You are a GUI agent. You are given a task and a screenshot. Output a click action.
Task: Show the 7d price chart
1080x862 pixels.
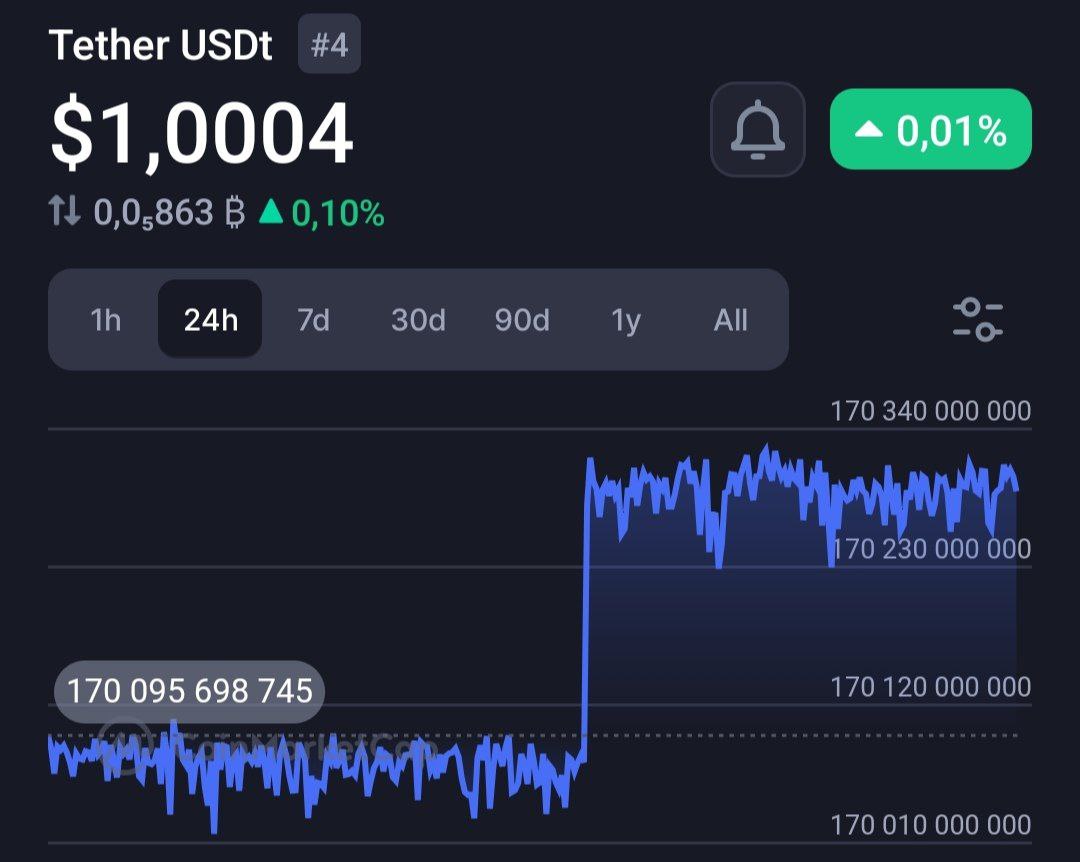click(x=313, y=320)
